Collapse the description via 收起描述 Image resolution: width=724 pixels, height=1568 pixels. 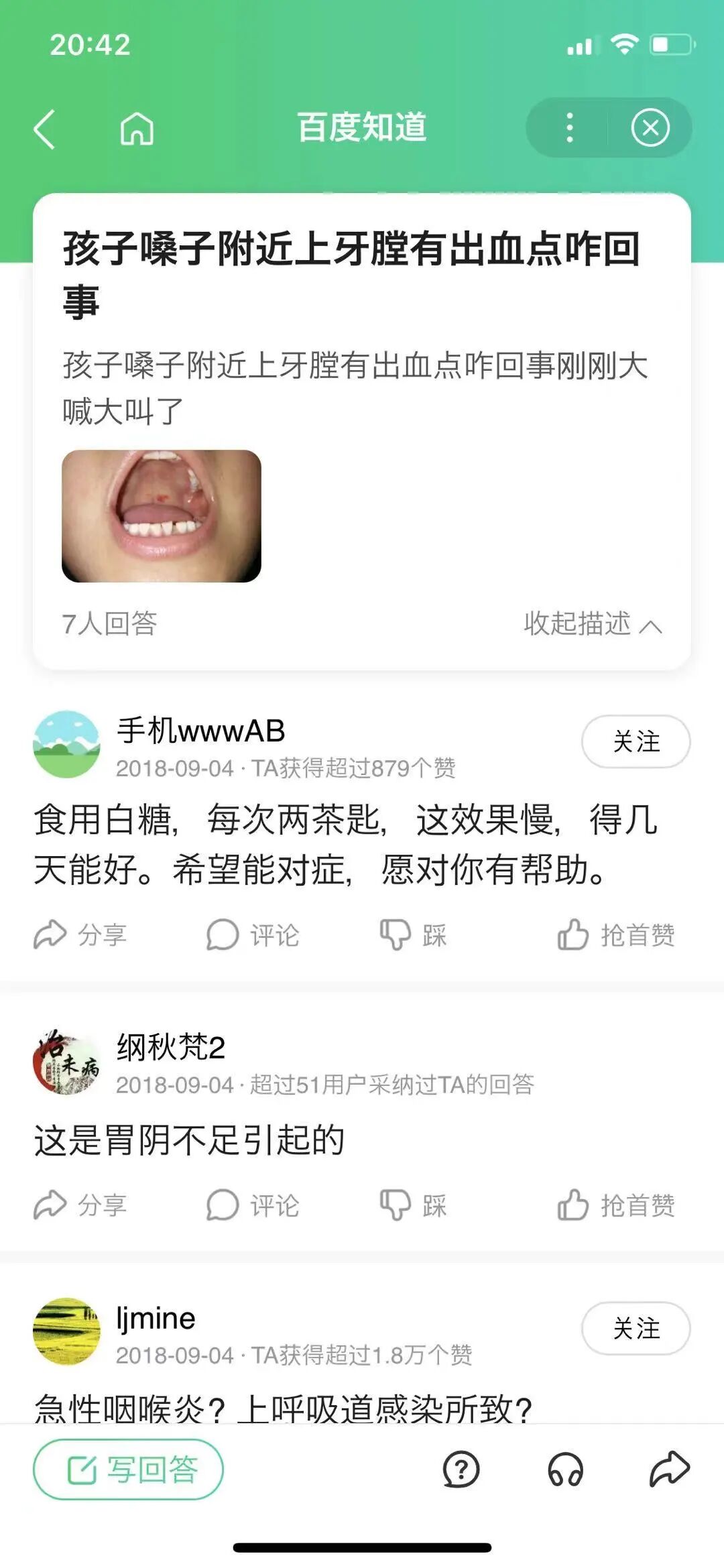tap(593, 624)
